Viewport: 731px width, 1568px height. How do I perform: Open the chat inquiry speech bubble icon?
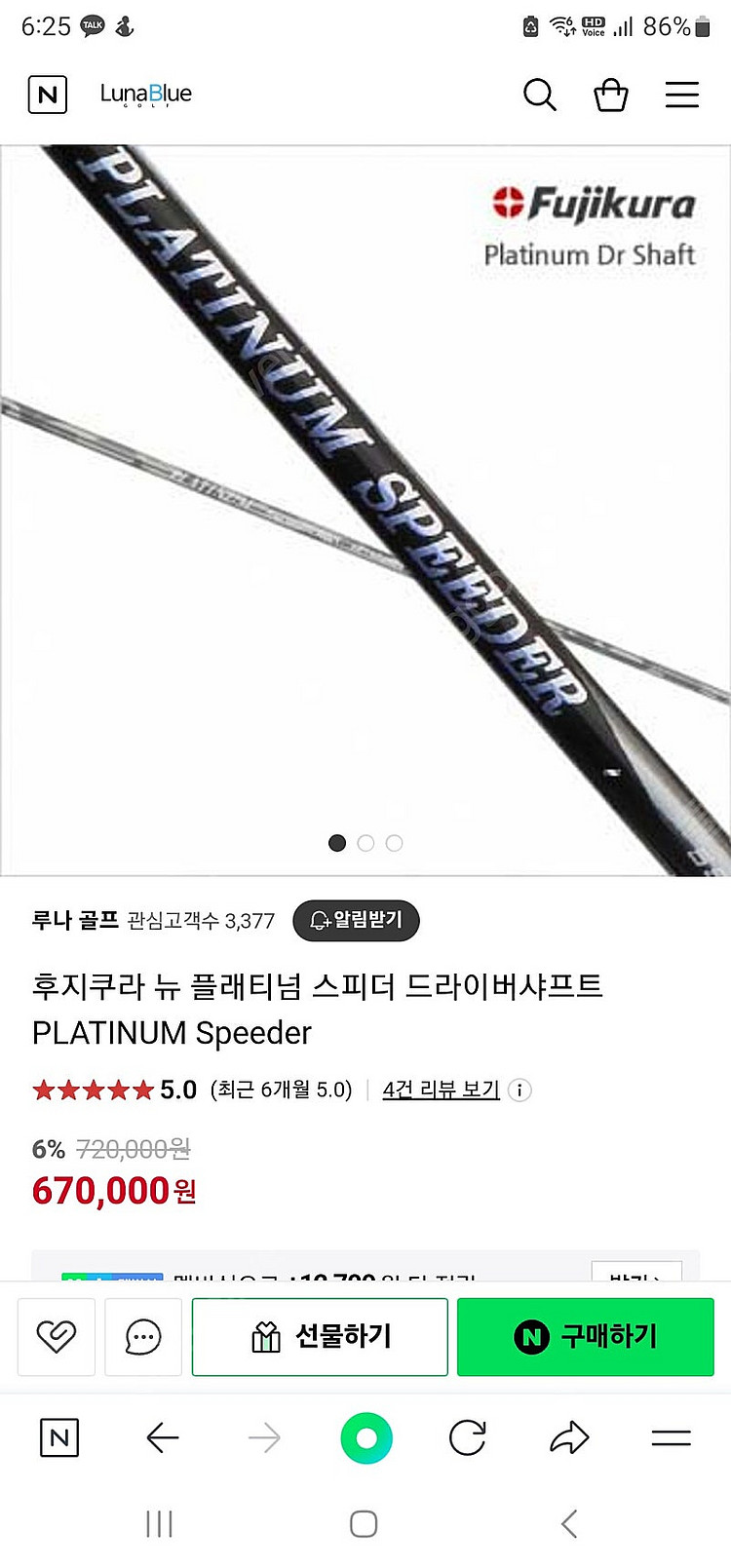[142, 1336]
